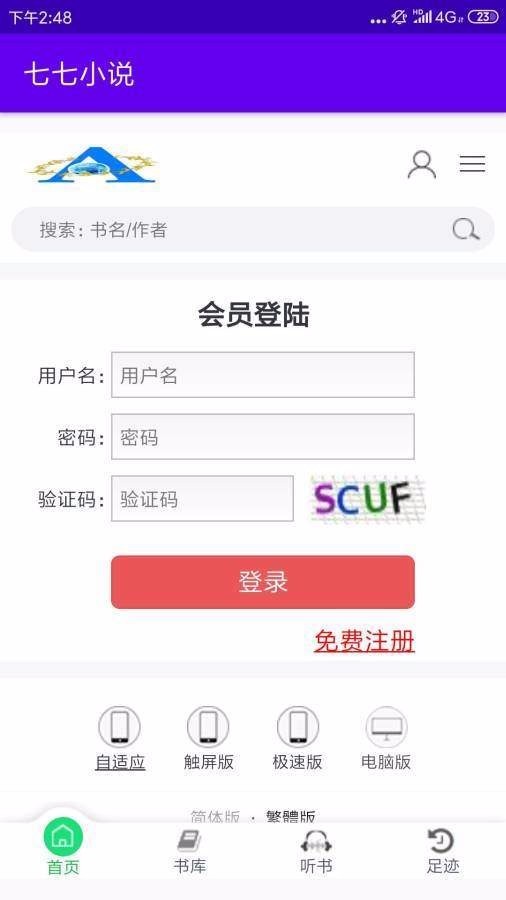Open the 免费注册 free registration link
Image resolution: width=506 pixels, height=900 pixels.
click(x=364, y=642)
